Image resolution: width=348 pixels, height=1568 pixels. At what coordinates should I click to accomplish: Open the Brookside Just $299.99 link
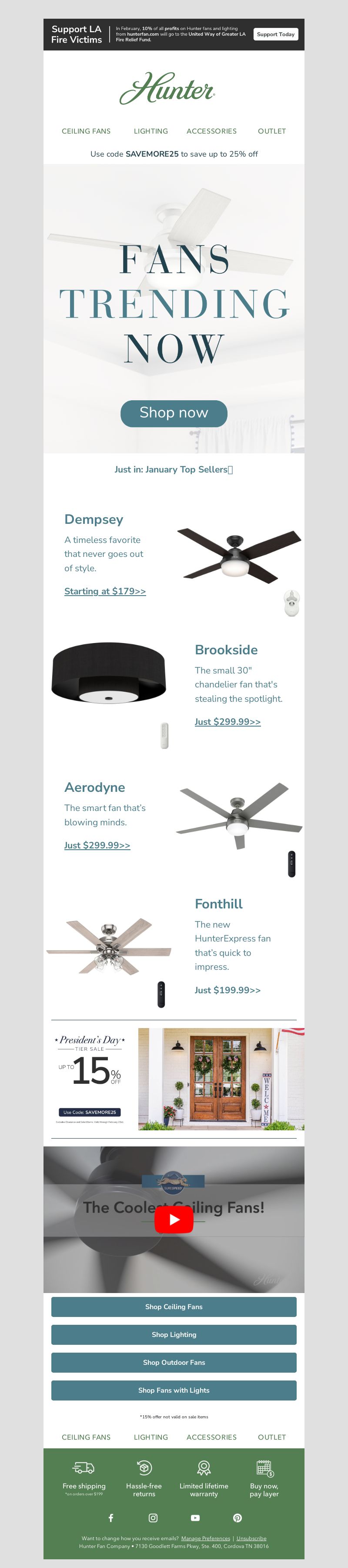point(228,722)
